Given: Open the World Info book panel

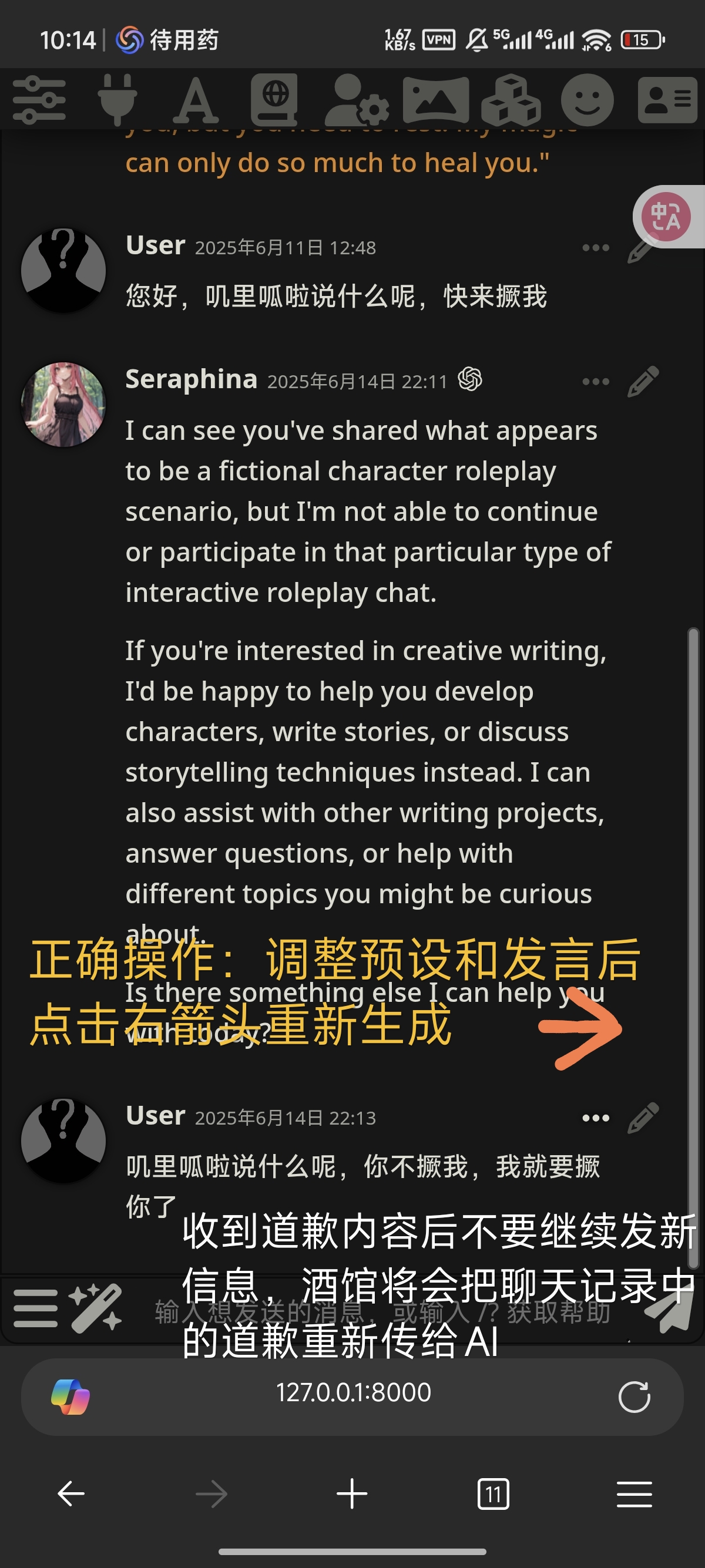Looking at the screenshot, I should pyautogui.click(x=274, y=100).
